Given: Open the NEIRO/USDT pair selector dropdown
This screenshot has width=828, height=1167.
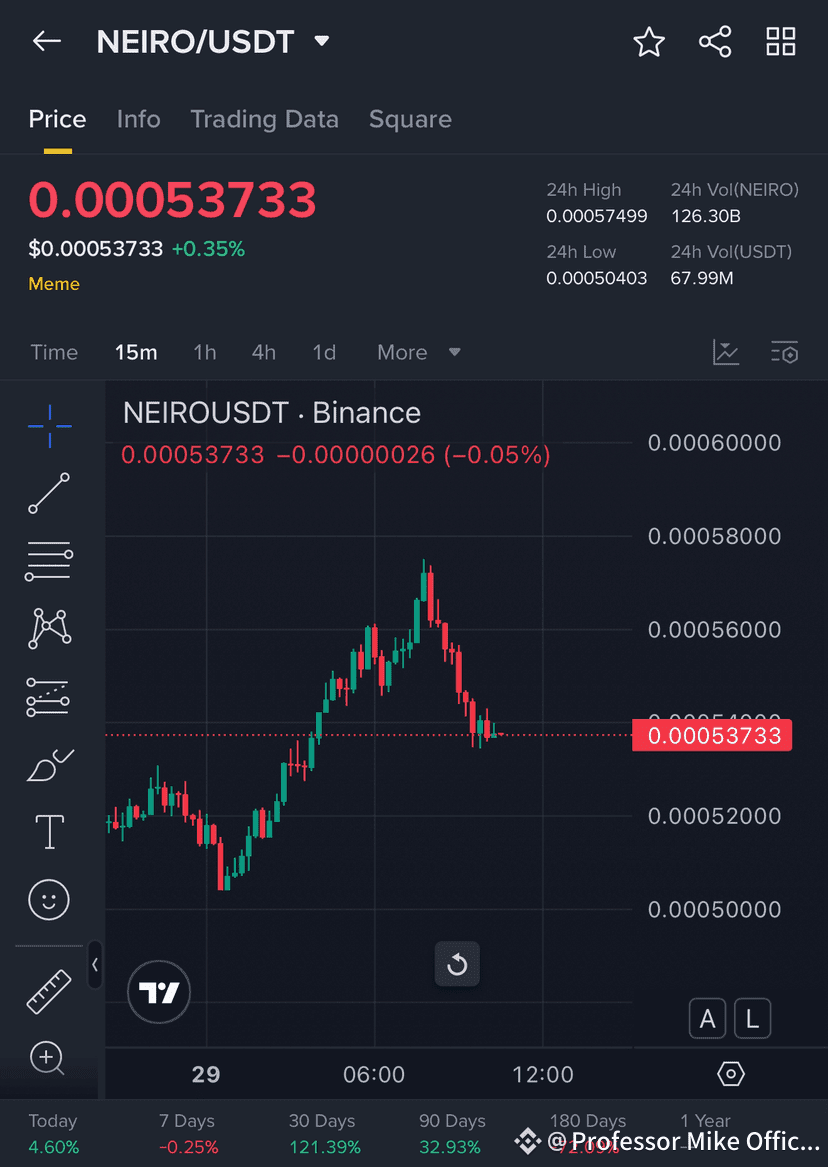Looking at the screenshot, I should point(321,42).
